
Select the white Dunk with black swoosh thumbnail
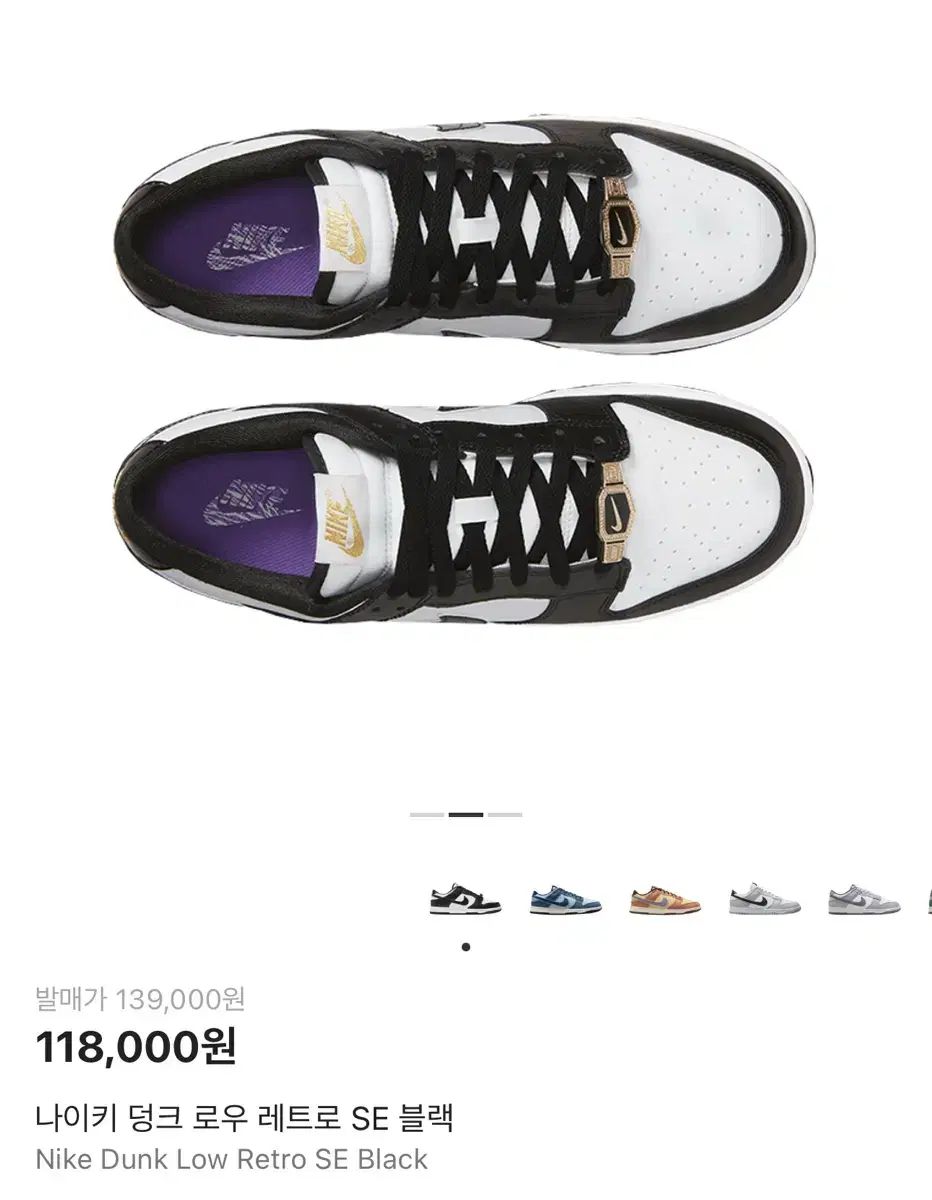pos(765,899)
